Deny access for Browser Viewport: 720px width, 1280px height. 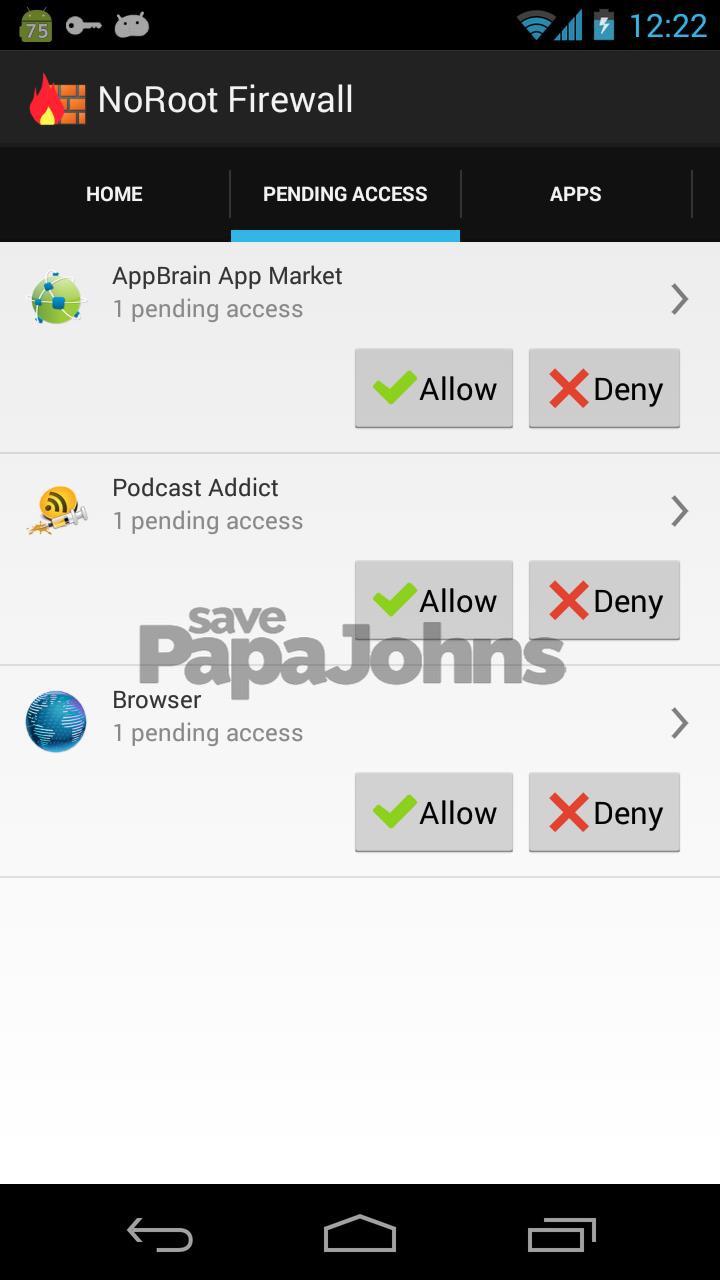coord(604,812)
